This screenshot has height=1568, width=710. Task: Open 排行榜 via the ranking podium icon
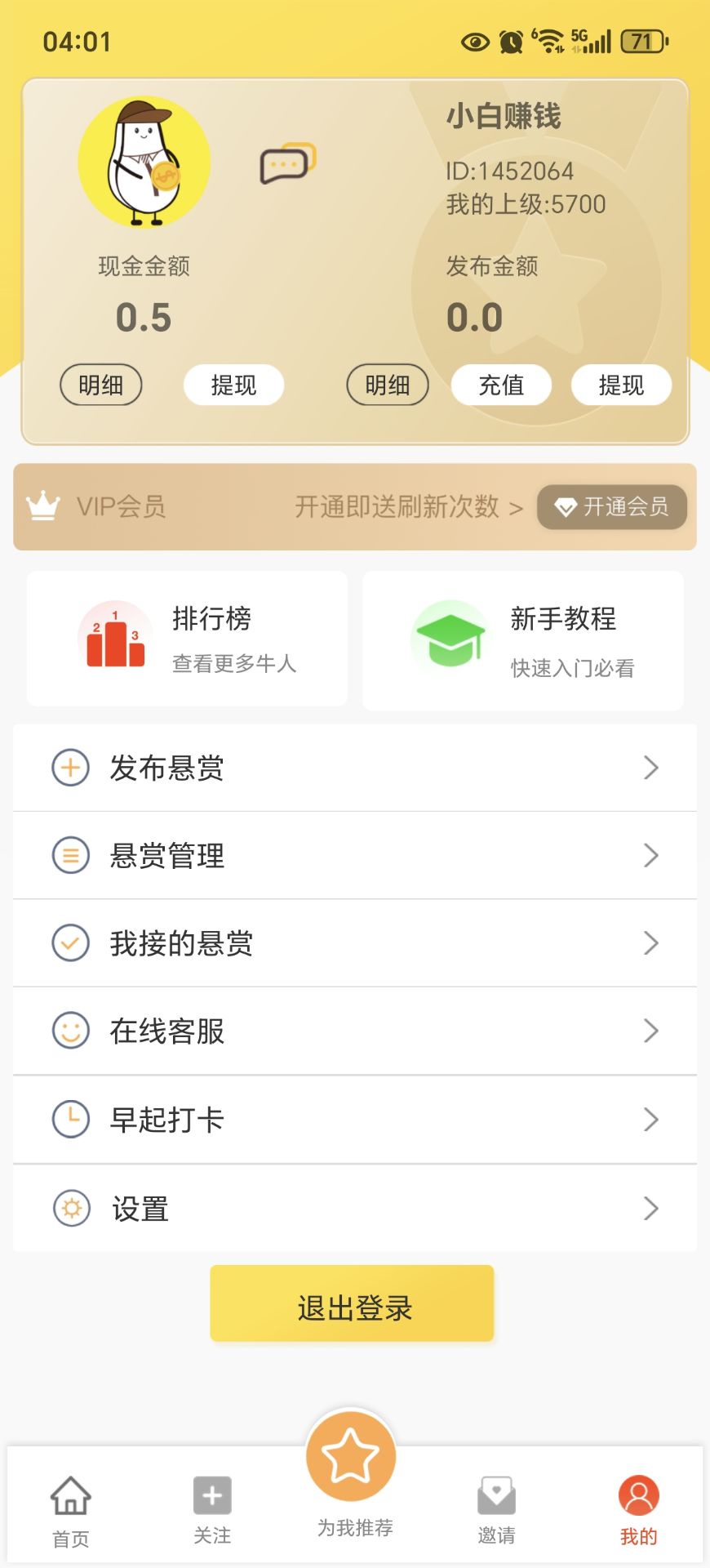coord(114,638)
